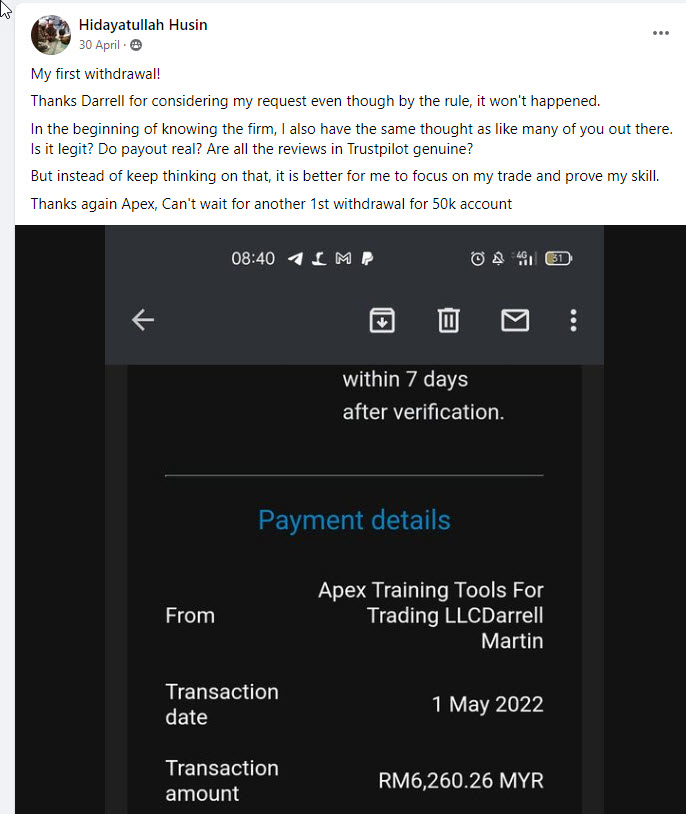Open the post options three-dot menu
This screenshot has width=686, height=814.
click(660, 33)
